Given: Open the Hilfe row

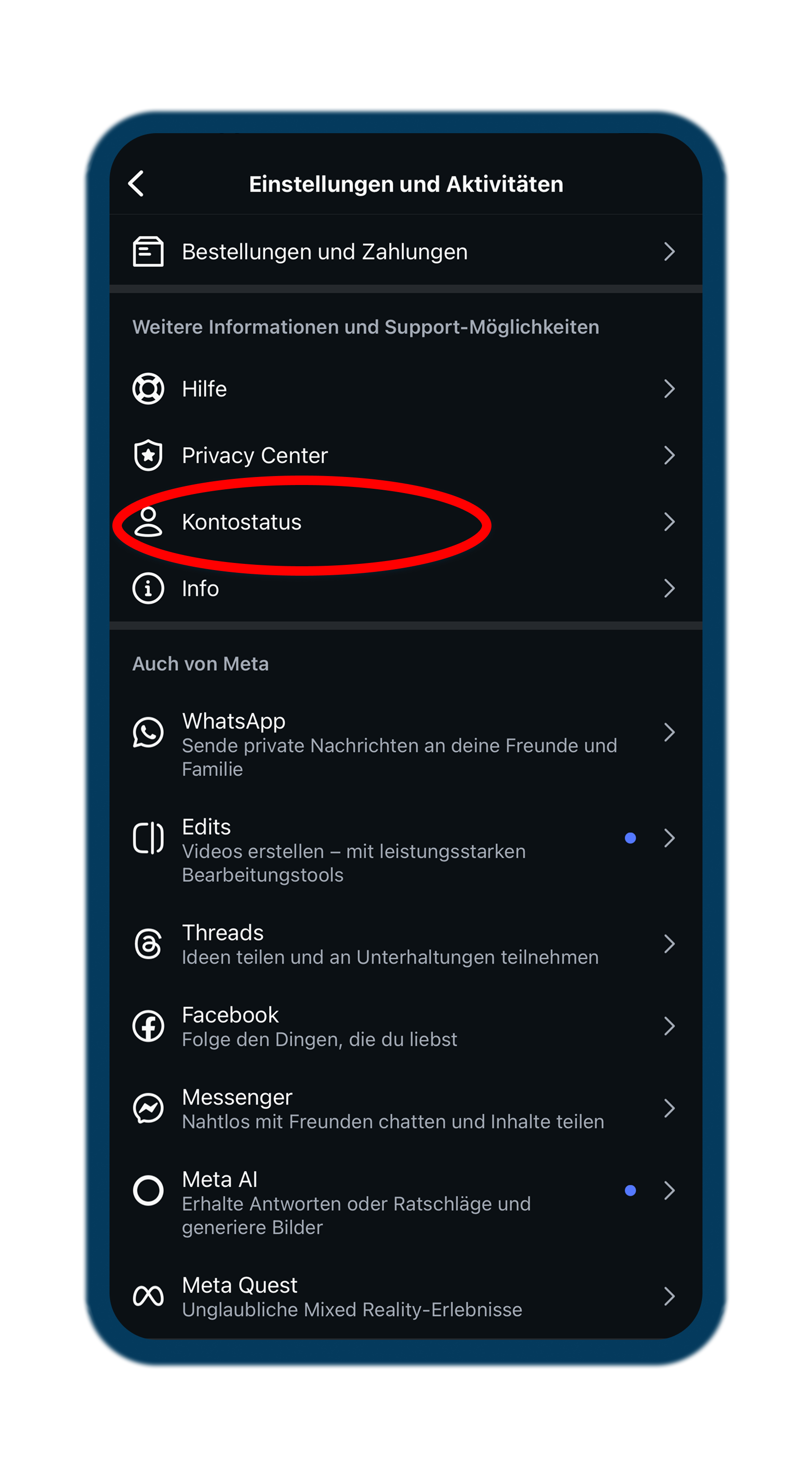Looking at the screenshot, I should point(405,389).
